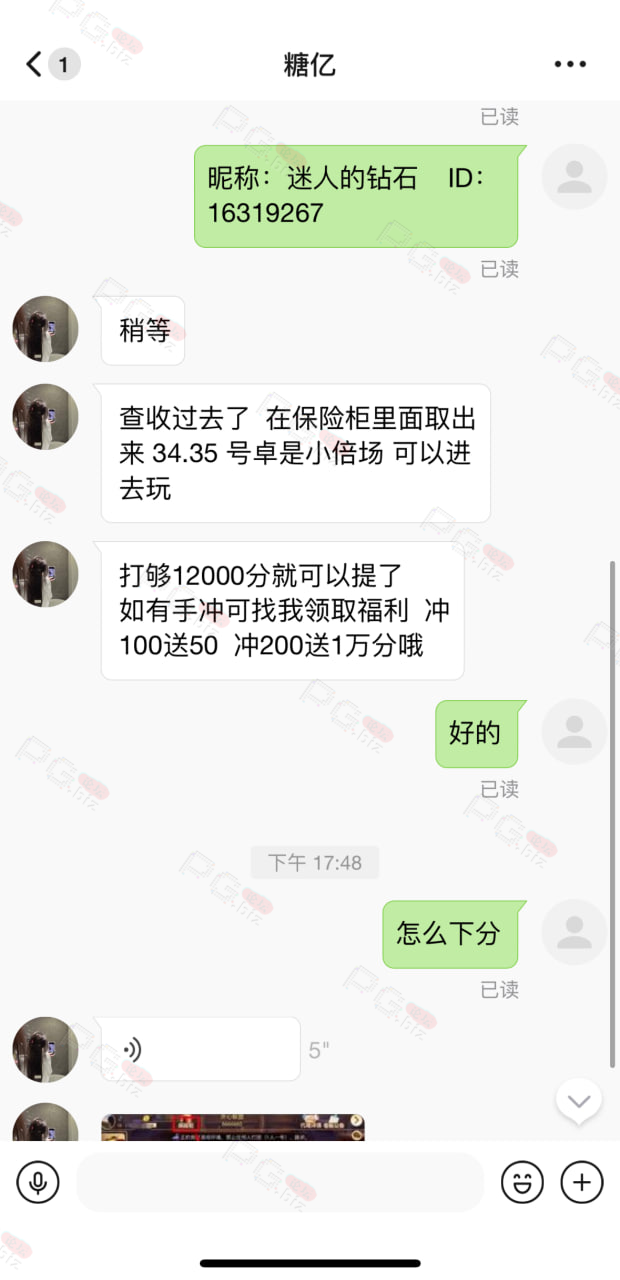
Task: Play the 5-second voice message
Action: click(x=201, y=1049)
